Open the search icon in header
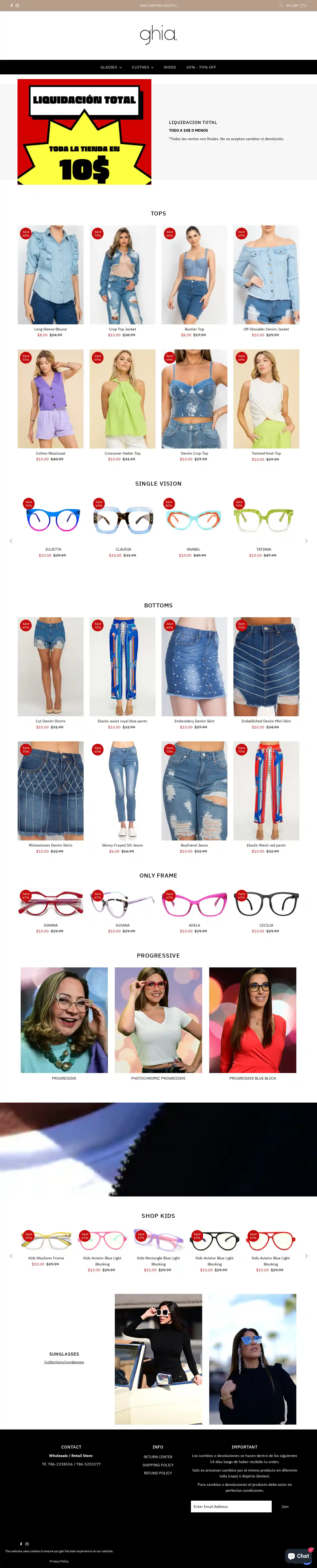317x1568 pixels. 281,5
